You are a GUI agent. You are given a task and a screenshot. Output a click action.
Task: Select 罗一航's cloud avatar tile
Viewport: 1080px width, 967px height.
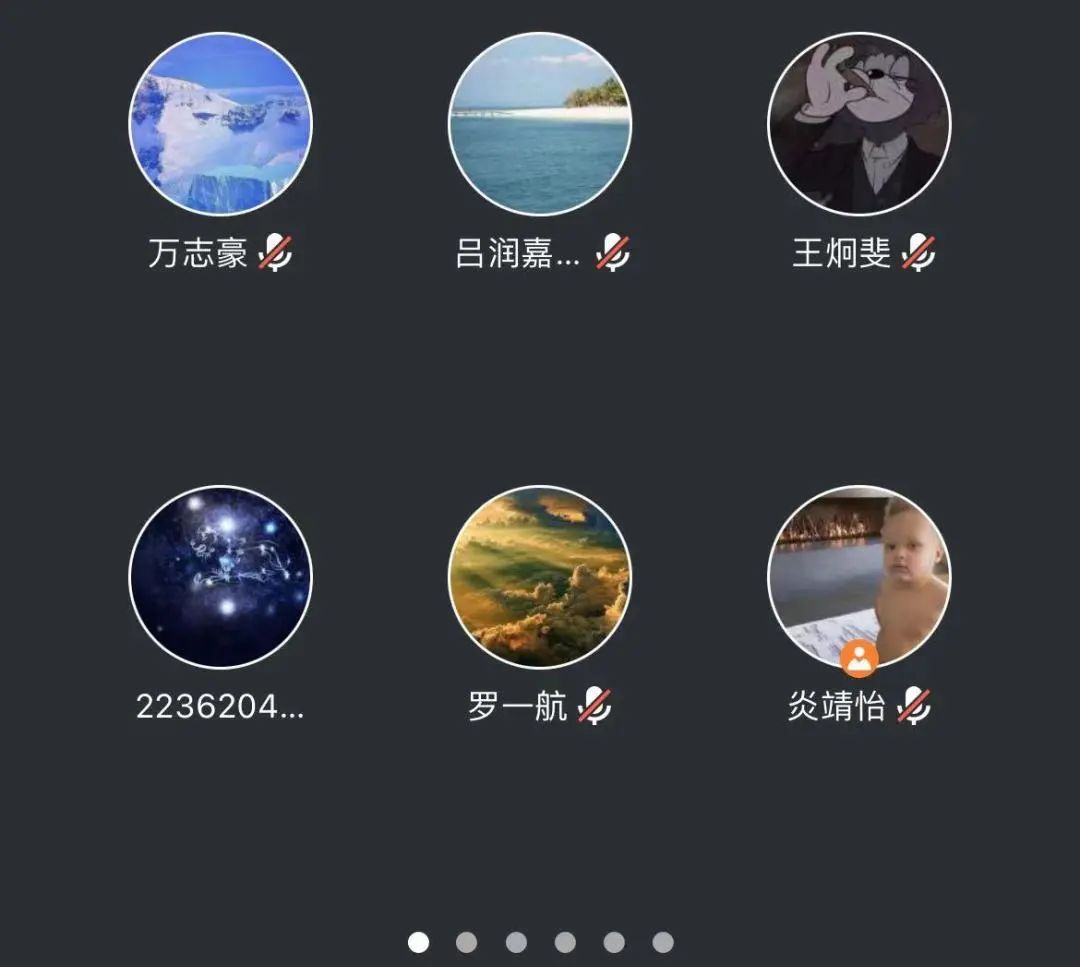540,577
